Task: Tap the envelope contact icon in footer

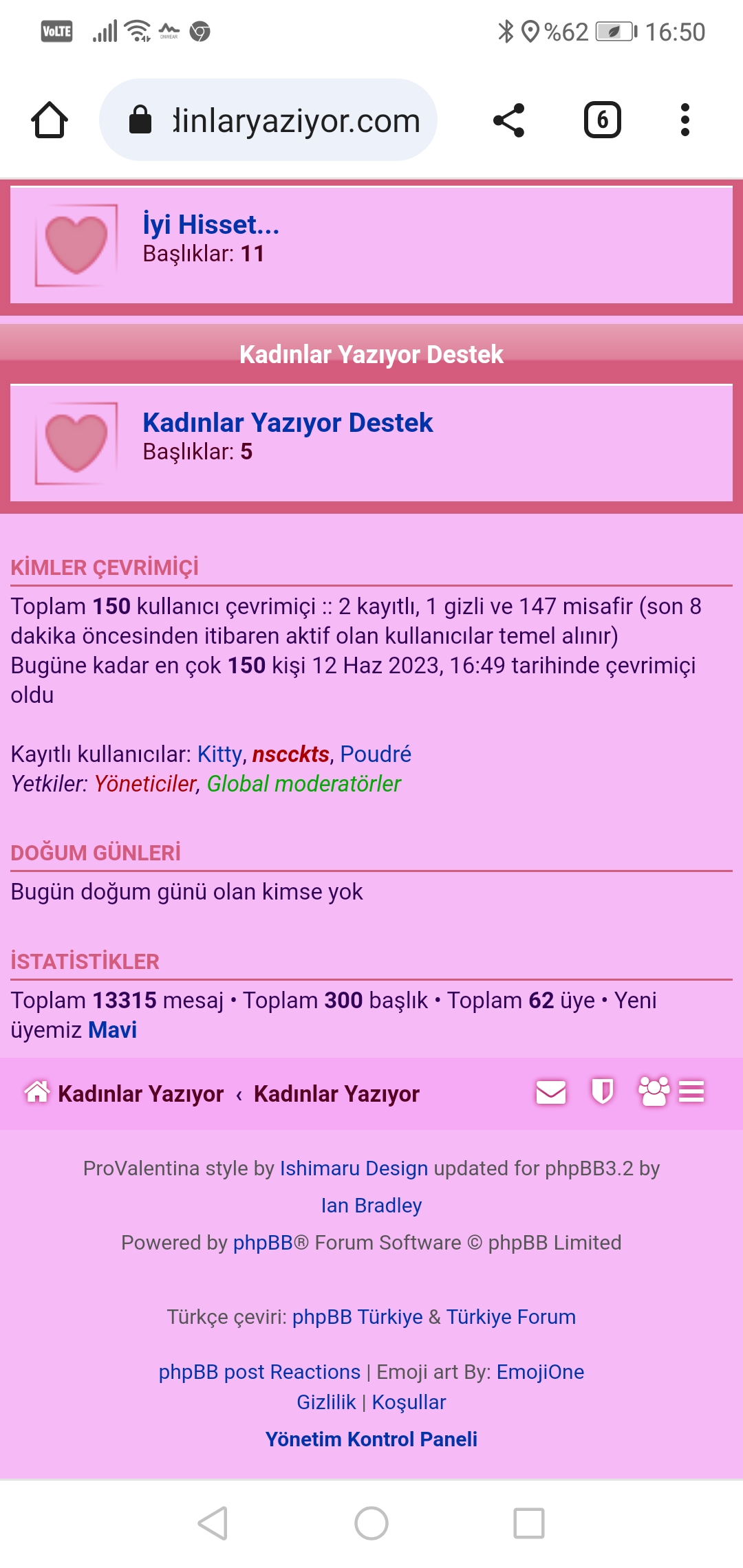Action: coord(551,1092)
